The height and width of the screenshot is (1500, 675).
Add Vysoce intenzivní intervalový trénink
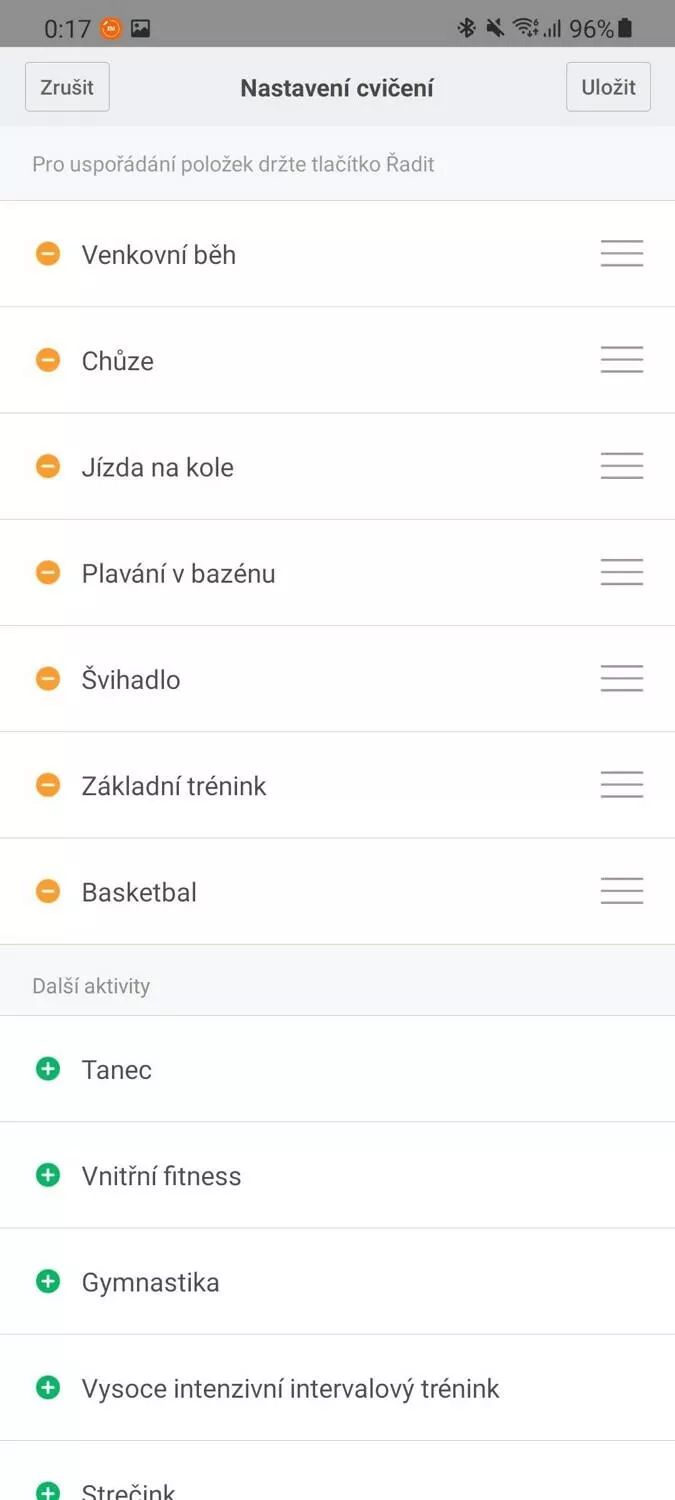pos(48,1388)
